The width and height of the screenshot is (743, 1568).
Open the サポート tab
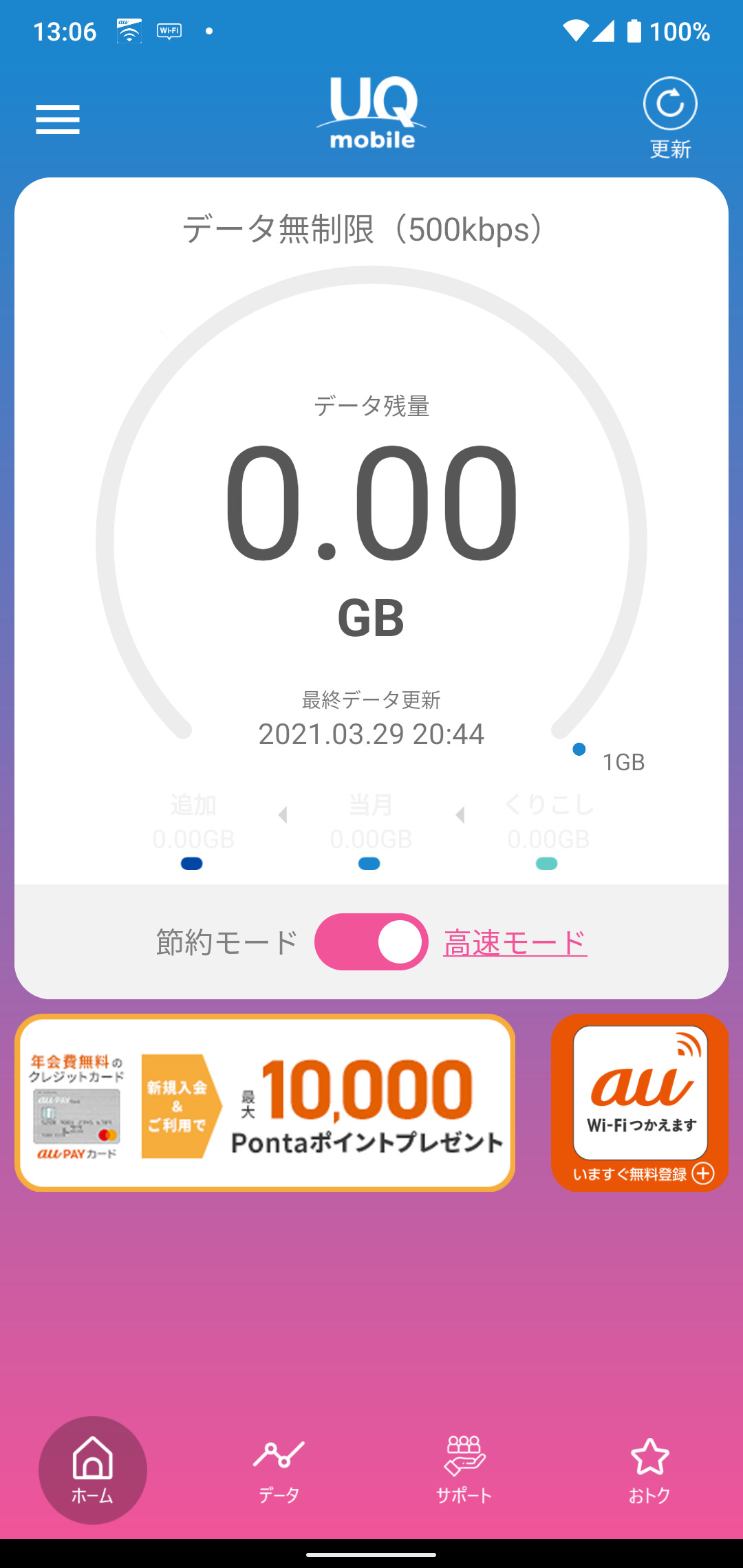[x=464, y=1470]
